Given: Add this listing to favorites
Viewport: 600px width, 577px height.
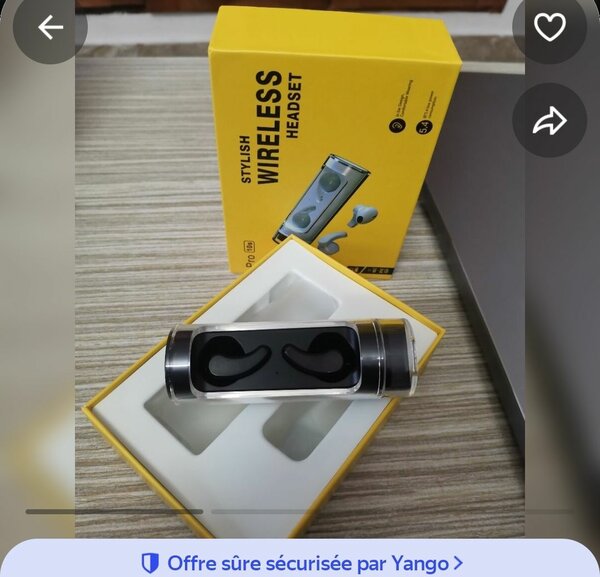Looking at the screenshot, I should click(549, 28).
